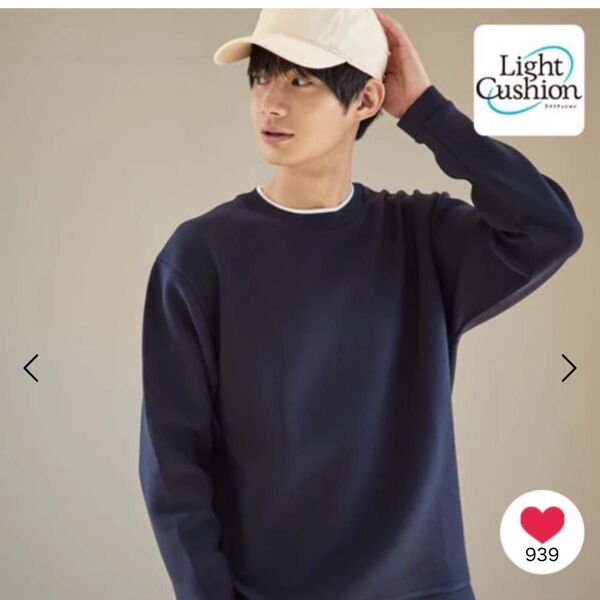Like this item with the heart button
Screen dimensions: 600x600
click(x=542, y=531)
